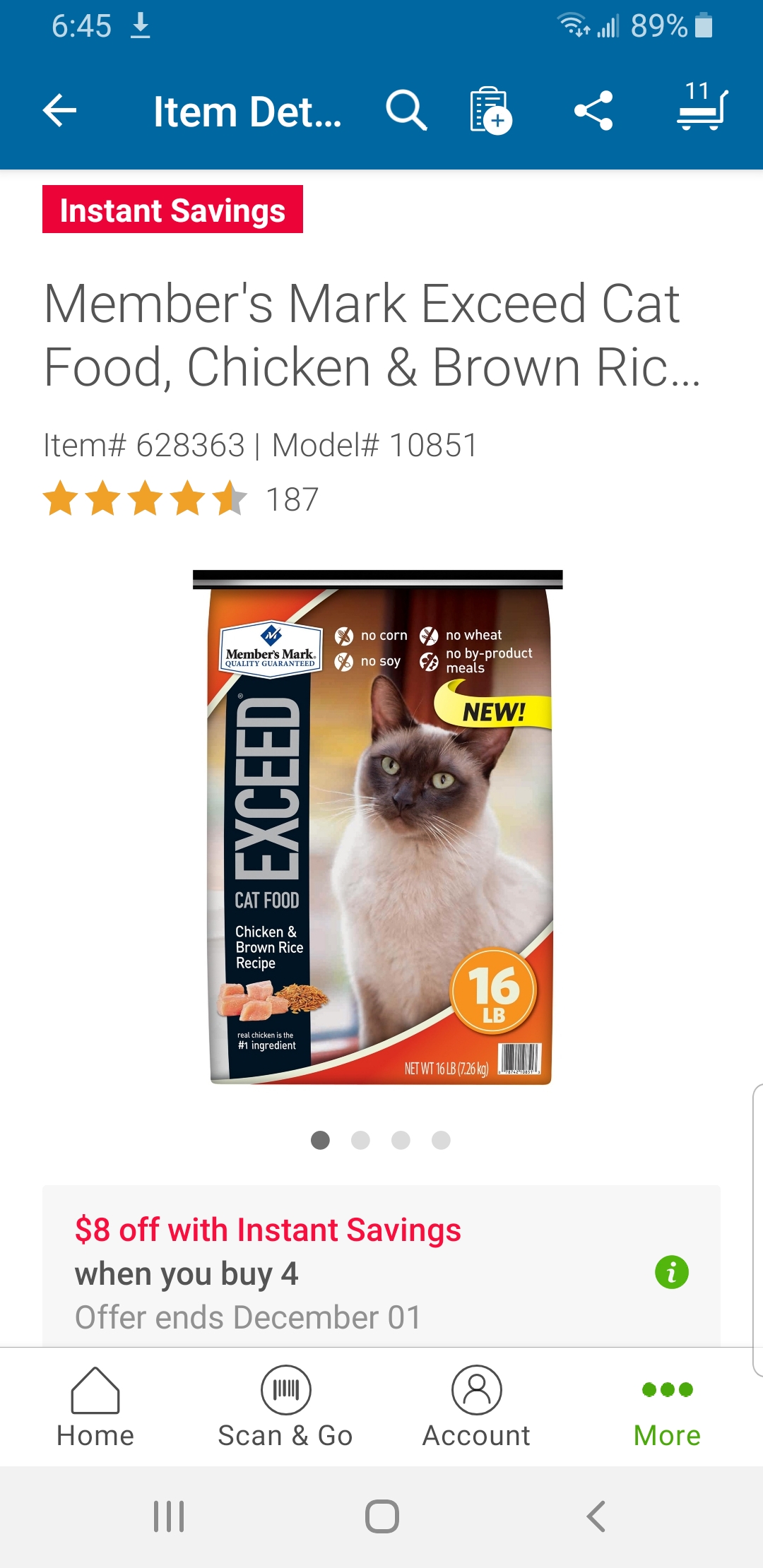Image resolution: width=763 pixels, height=1568 pixels.
Task: Open the cat food product image
Action: coord(379,826)
